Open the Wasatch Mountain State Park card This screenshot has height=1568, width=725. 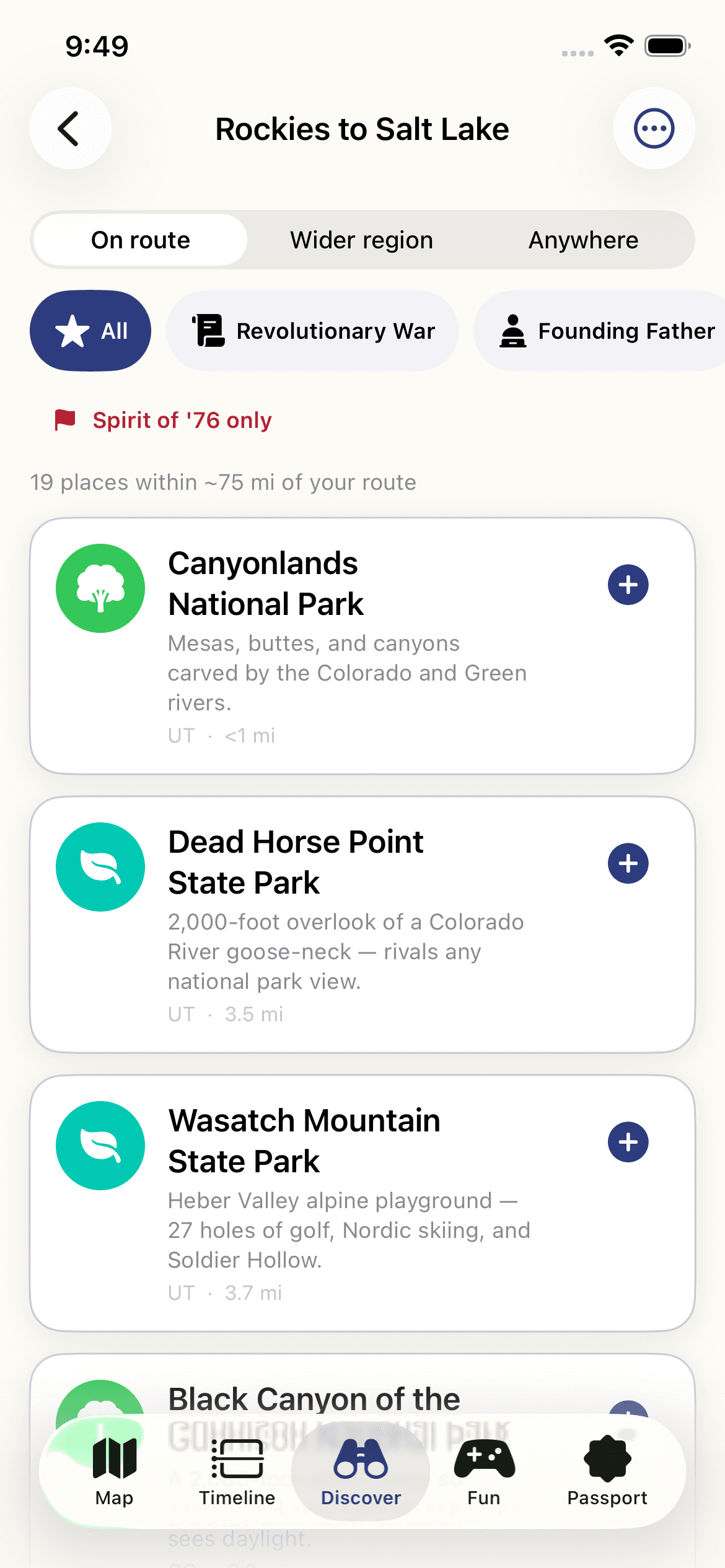pyautogui.click(x=362, y=1203)
